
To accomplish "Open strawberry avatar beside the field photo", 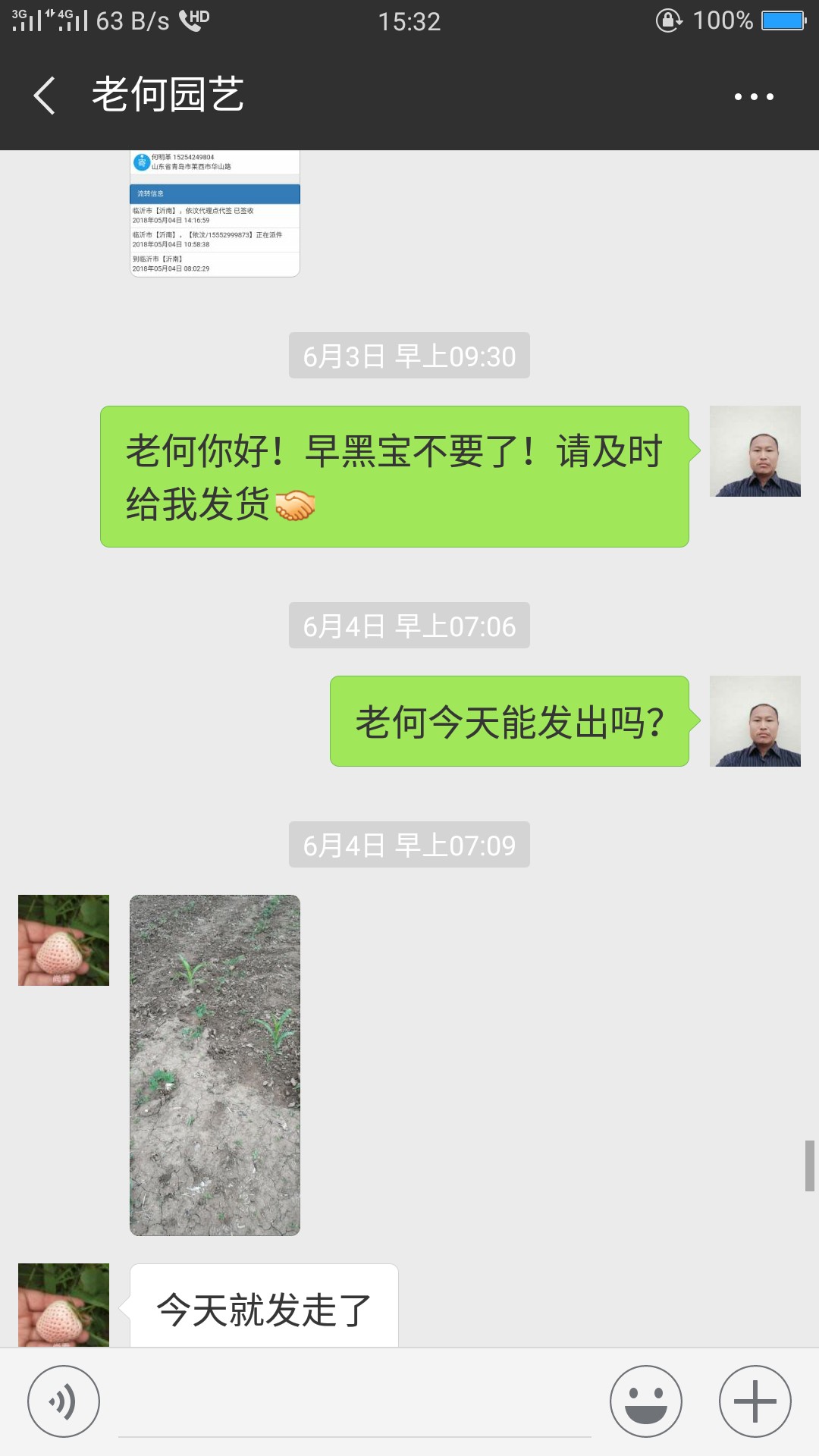I will tap(64, 940).
